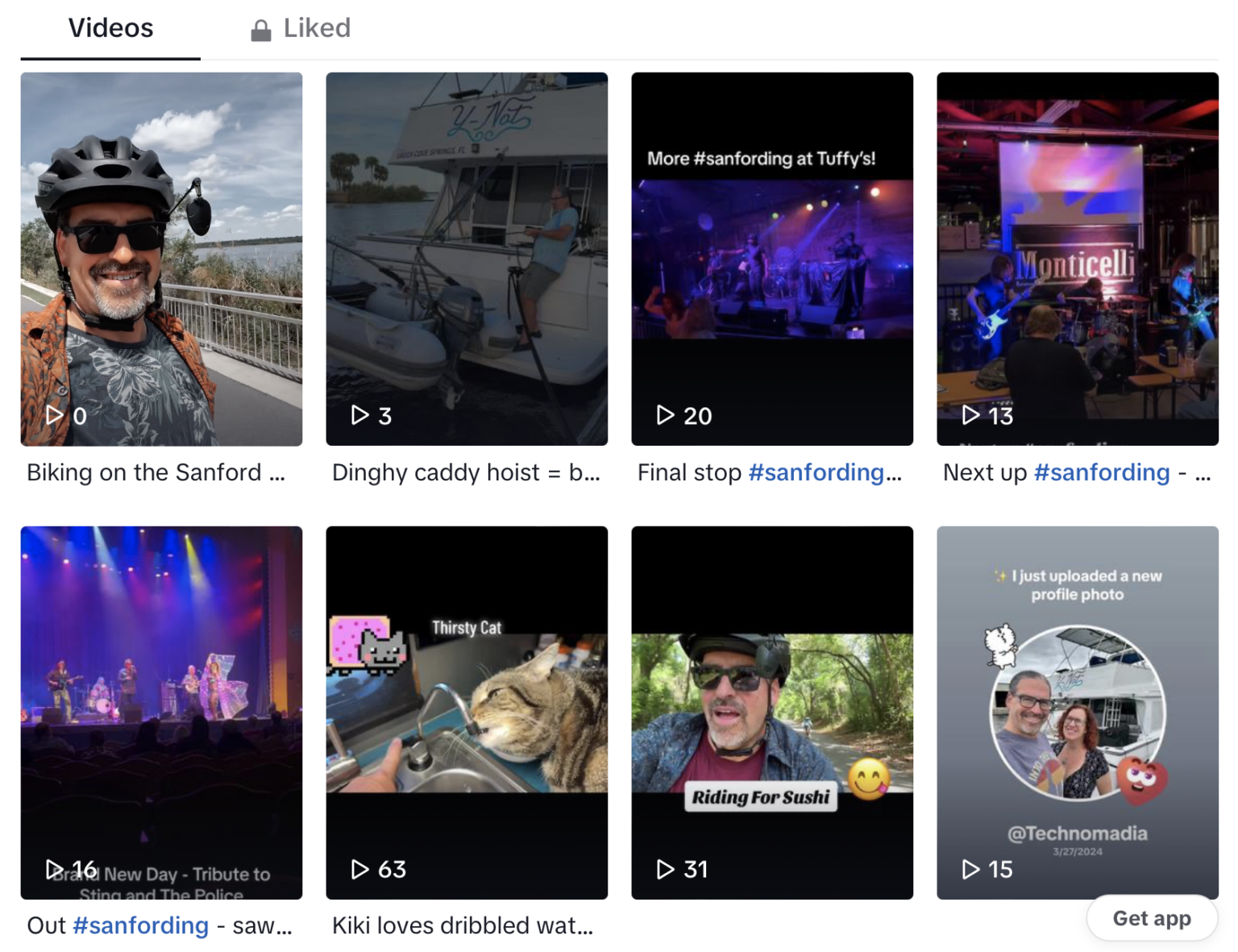Open the Biking on the Sanford video

161,258
